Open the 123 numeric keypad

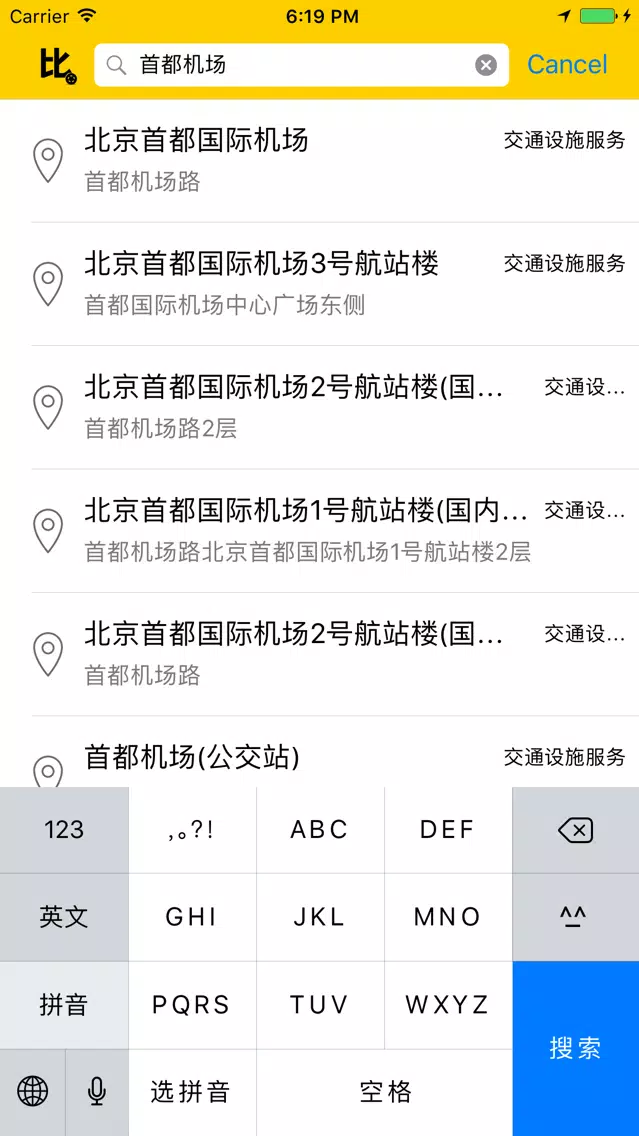(x=64, y=830)
